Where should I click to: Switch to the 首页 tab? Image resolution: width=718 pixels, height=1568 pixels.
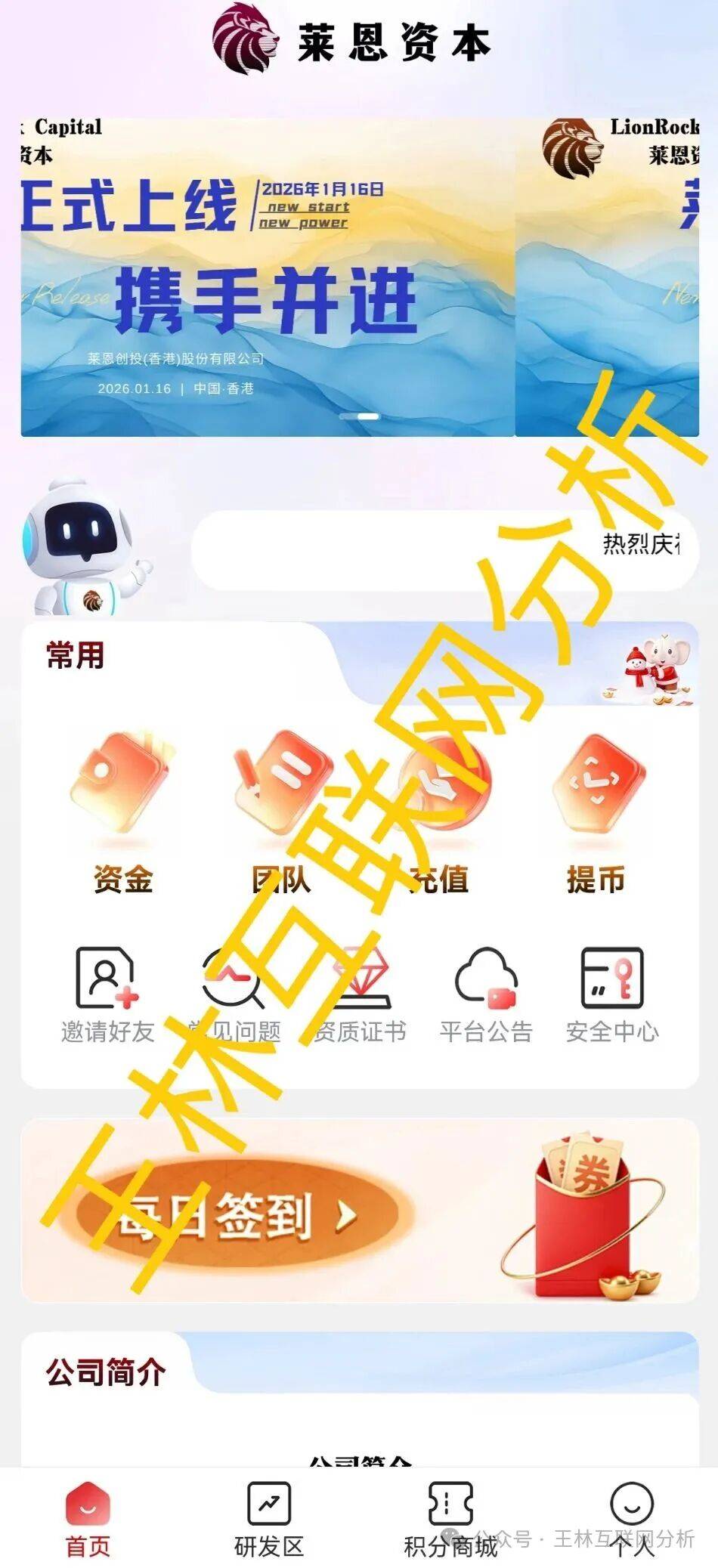[88, 1519]
